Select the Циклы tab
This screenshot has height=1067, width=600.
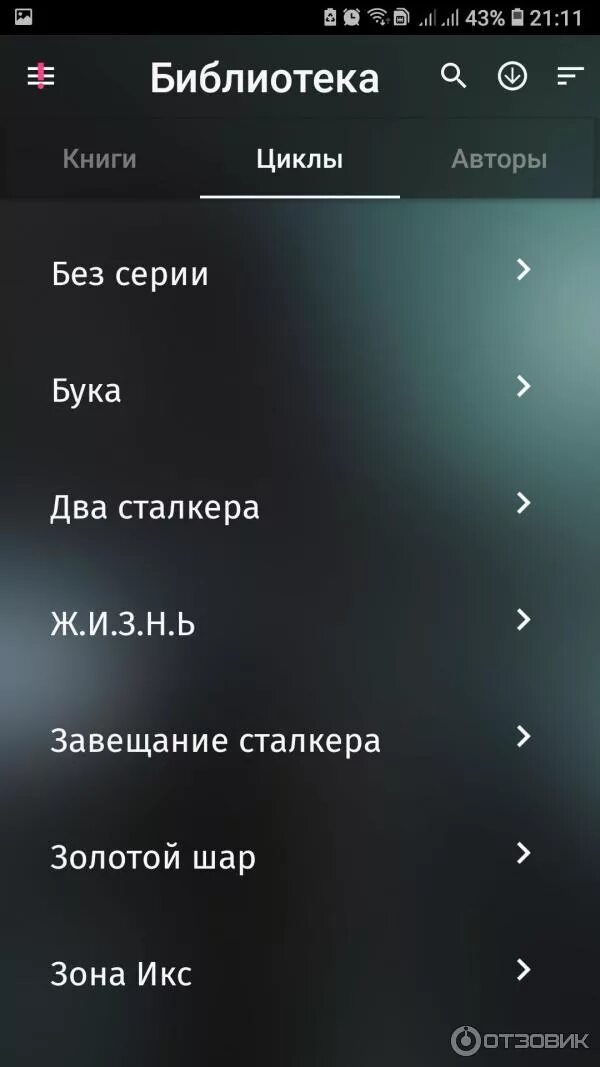[x=300, y=159]
